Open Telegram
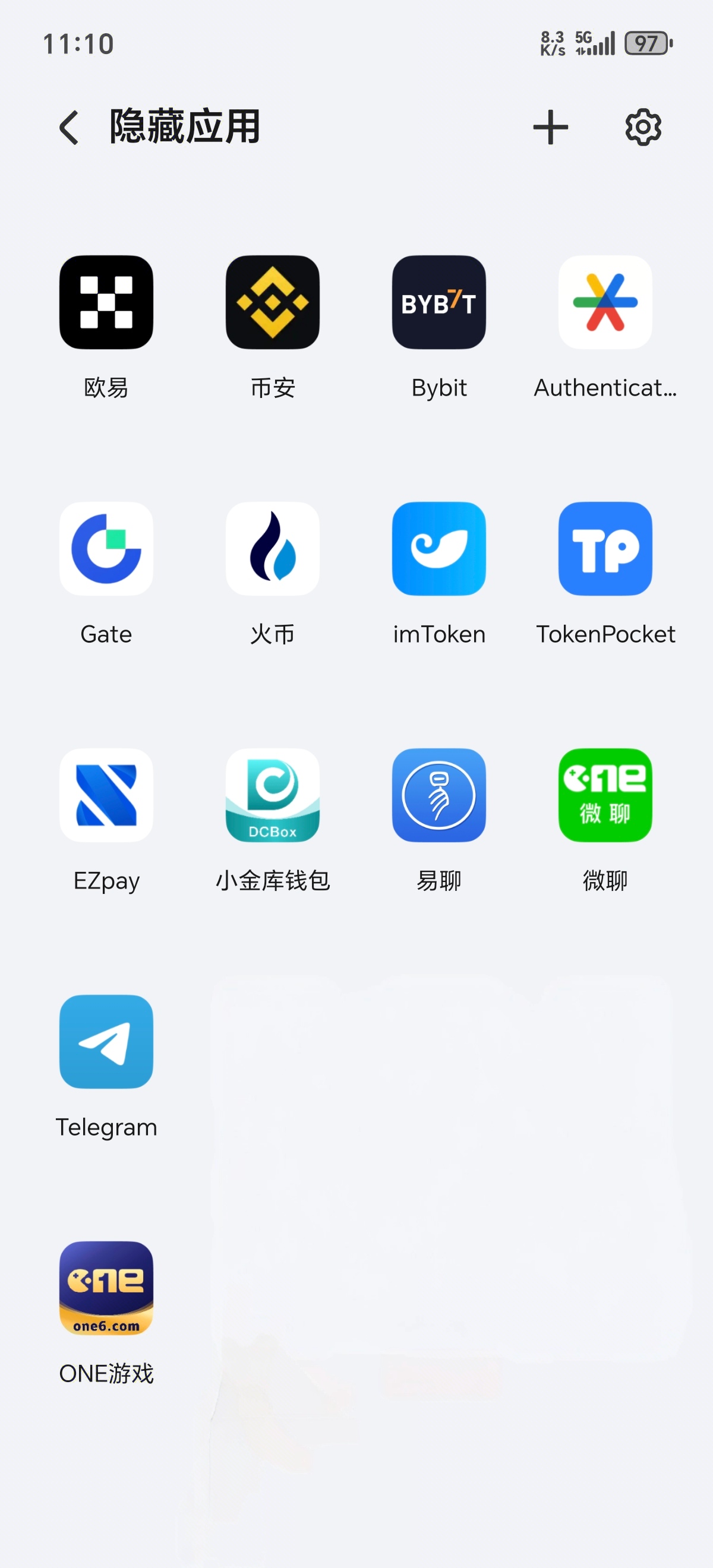This screenshot has width=713, height=1568. click(x=106, y=1042)
